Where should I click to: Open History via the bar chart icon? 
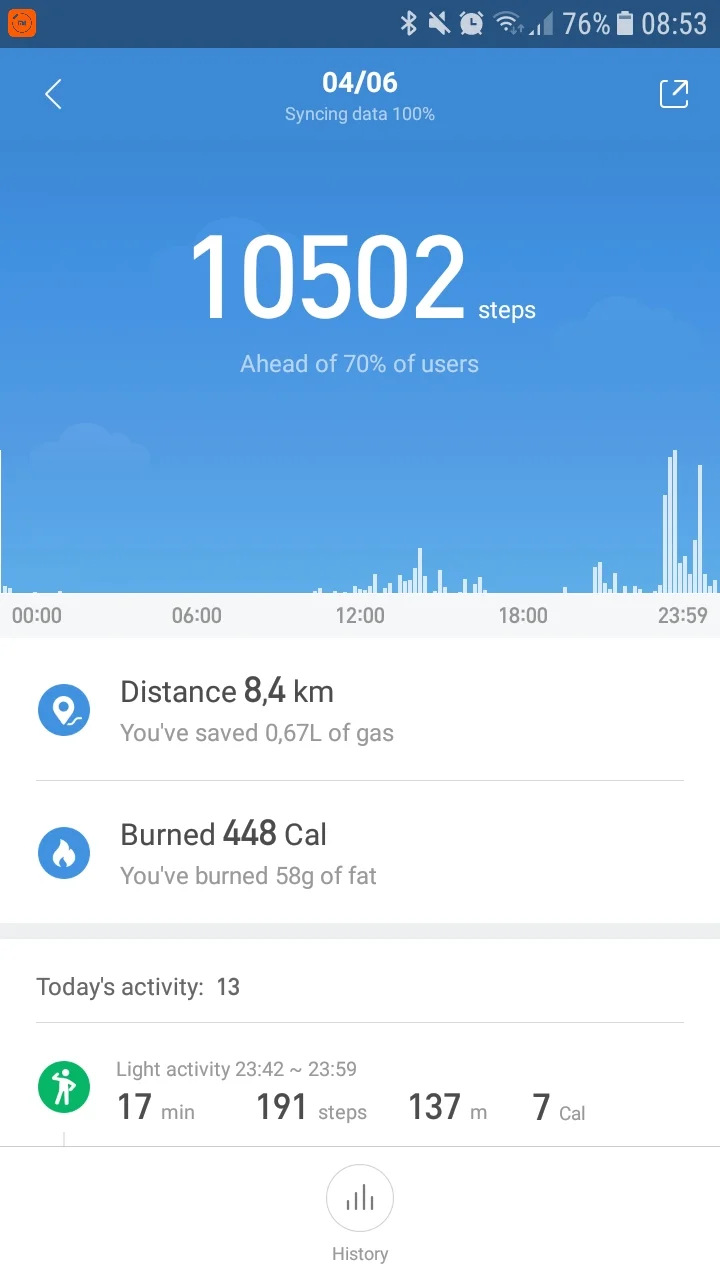(x=360, y=1198)
